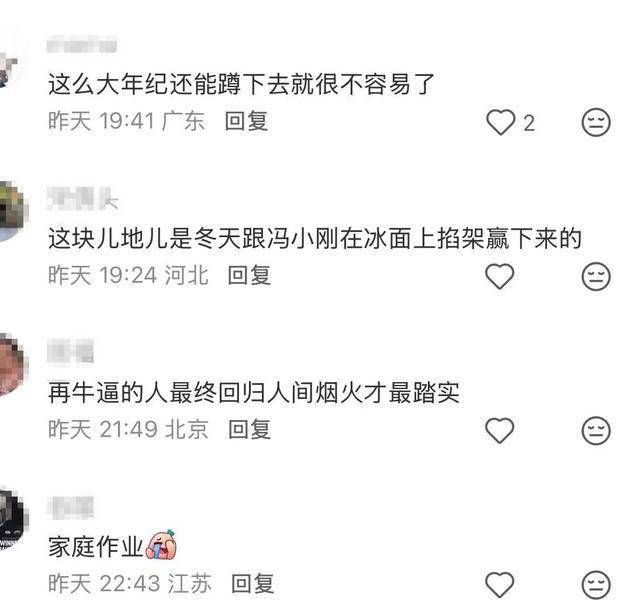This screenshot has height=600, width=640.
Task: Reply to the 家庭作业 comment from 江苏
Action: [252, 583]
